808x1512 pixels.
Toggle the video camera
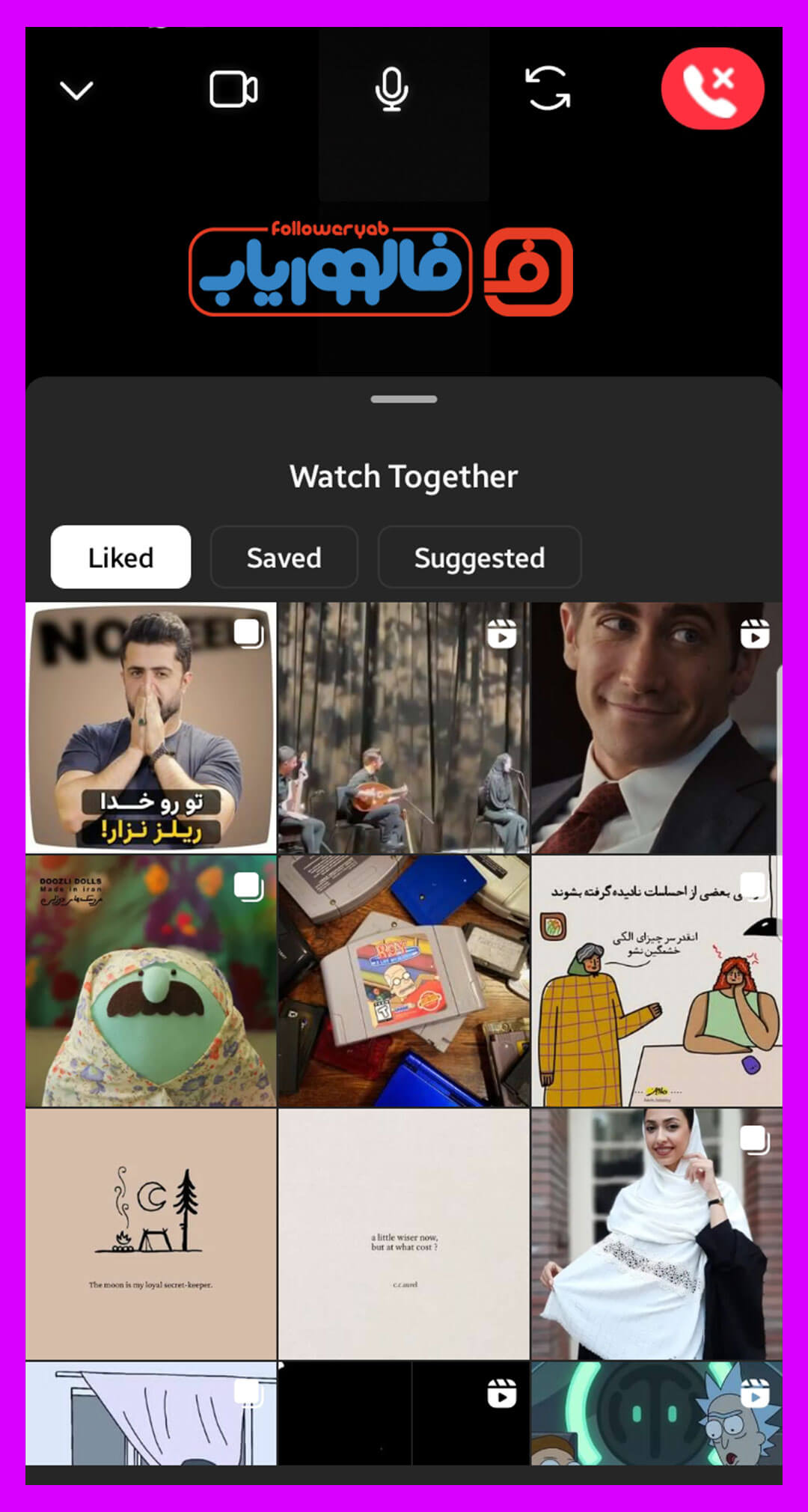pyautogui.click(x=233, y=90)
